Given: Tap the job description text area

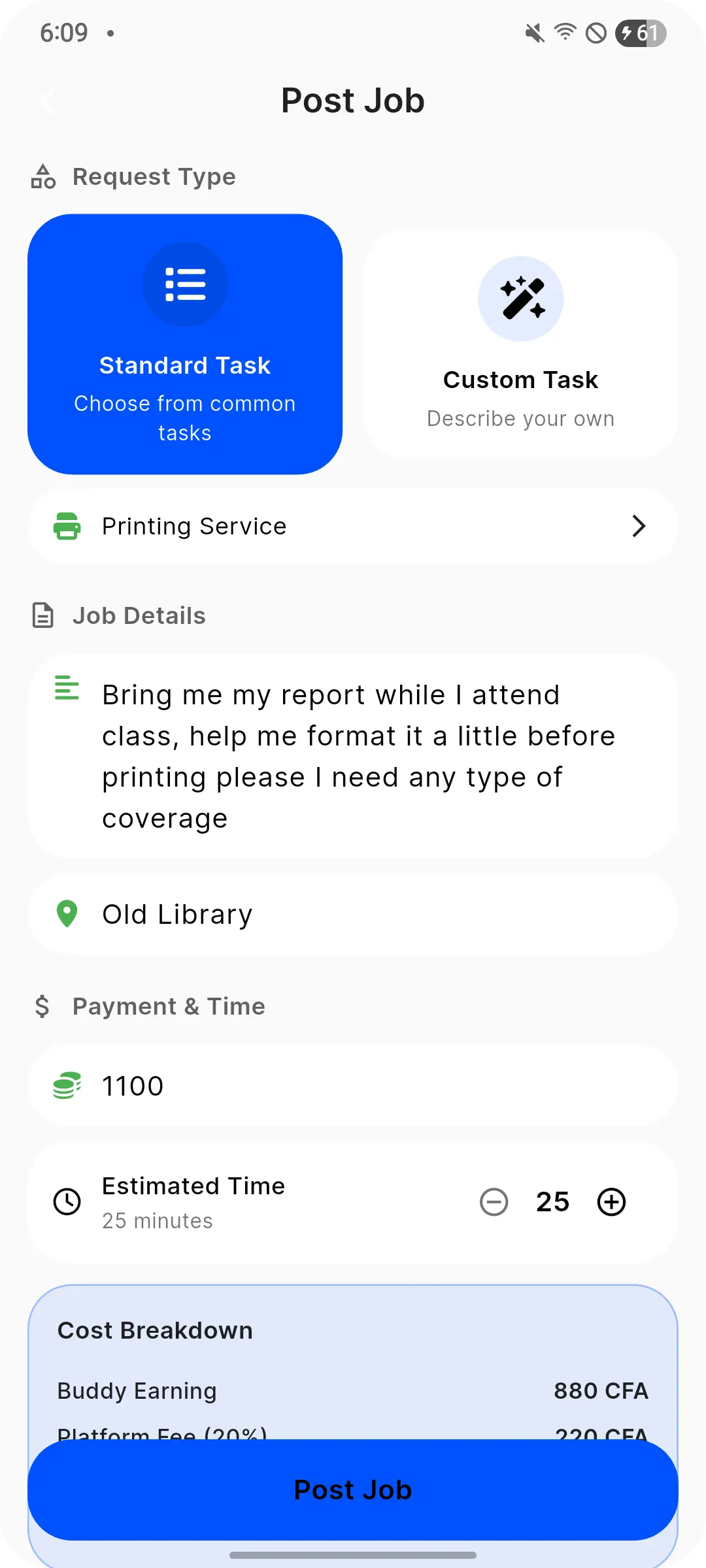Looking at the screenshot, I should [x=353, y=755].
